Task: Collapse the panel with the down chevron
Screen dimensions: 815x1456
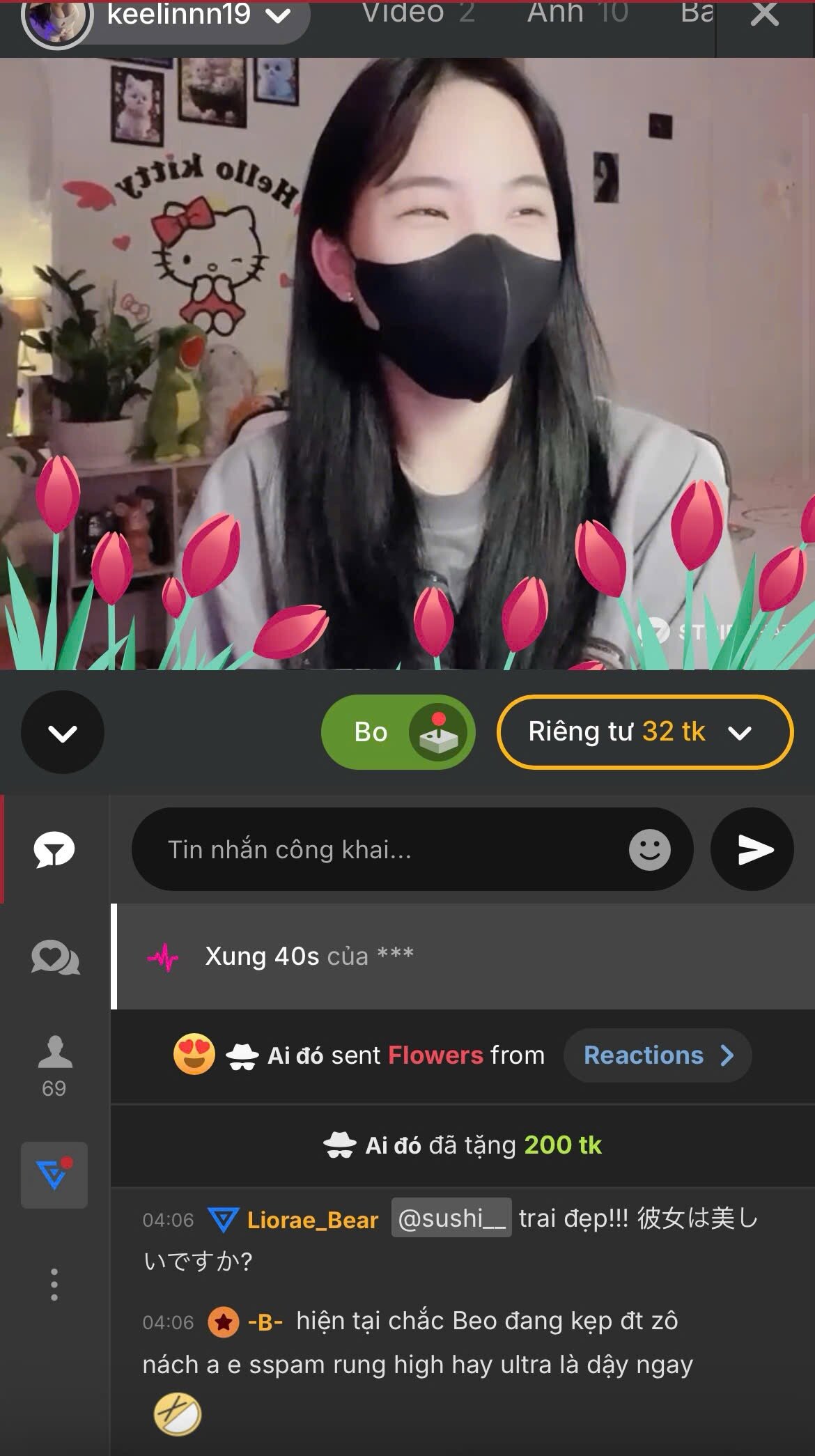Action: [x=63, y=732]
